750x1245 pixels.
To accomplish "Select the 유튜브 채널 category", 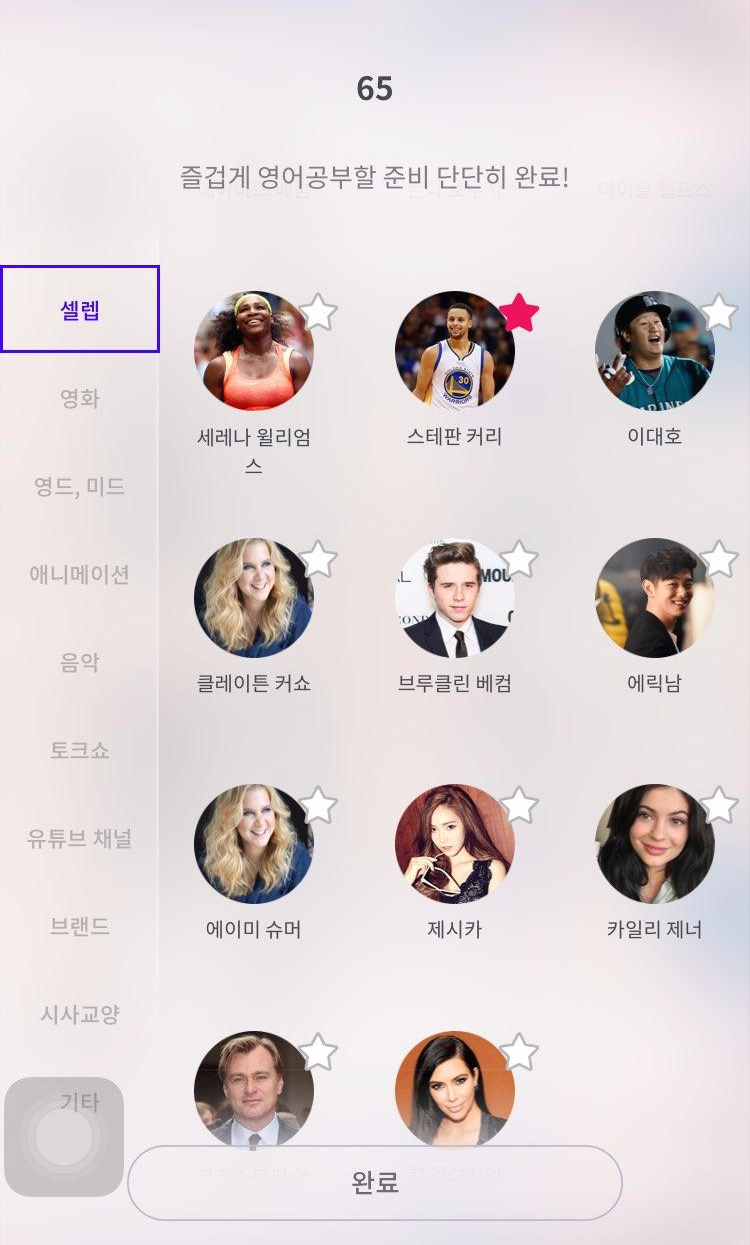I will 79,838.
